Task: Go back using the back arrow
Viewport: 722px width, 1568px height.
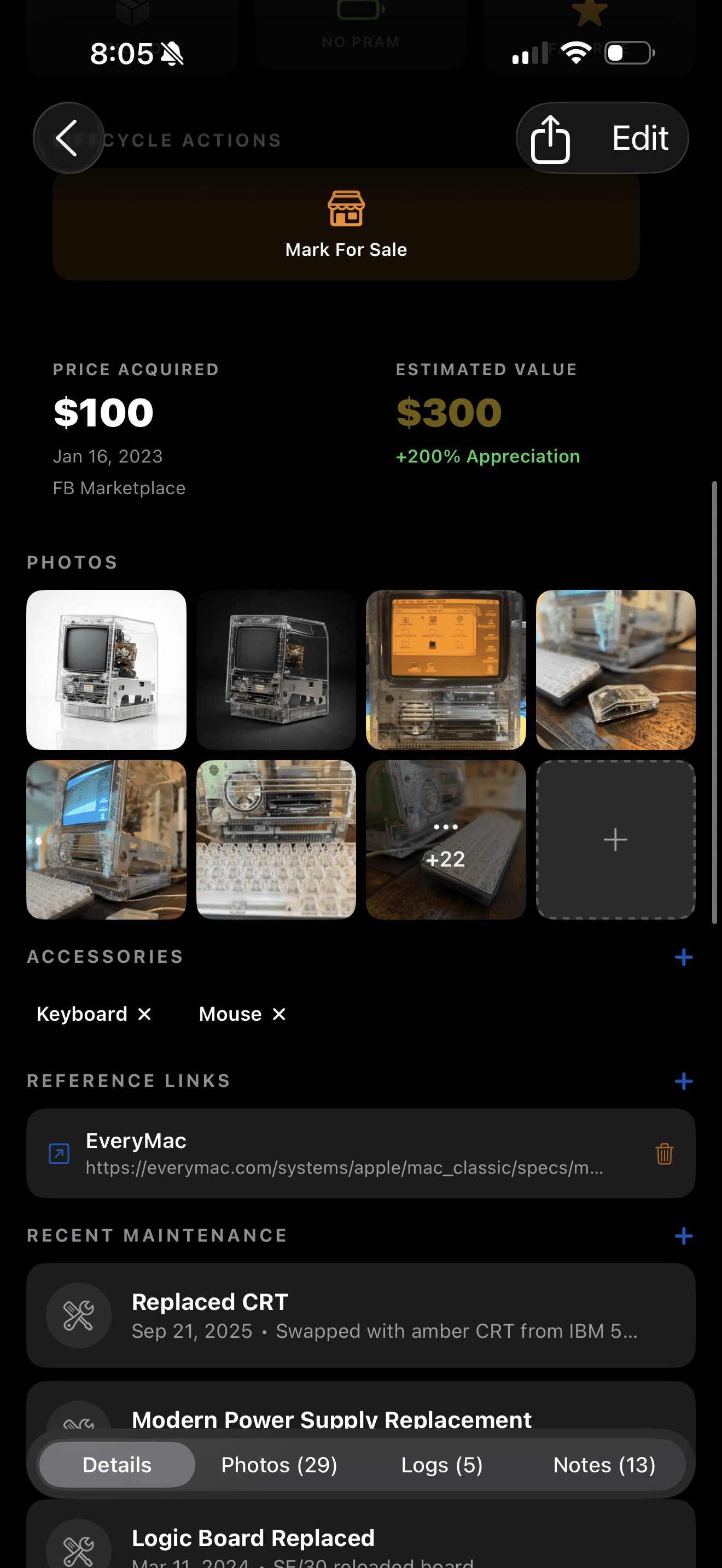Action: point(68,138)
